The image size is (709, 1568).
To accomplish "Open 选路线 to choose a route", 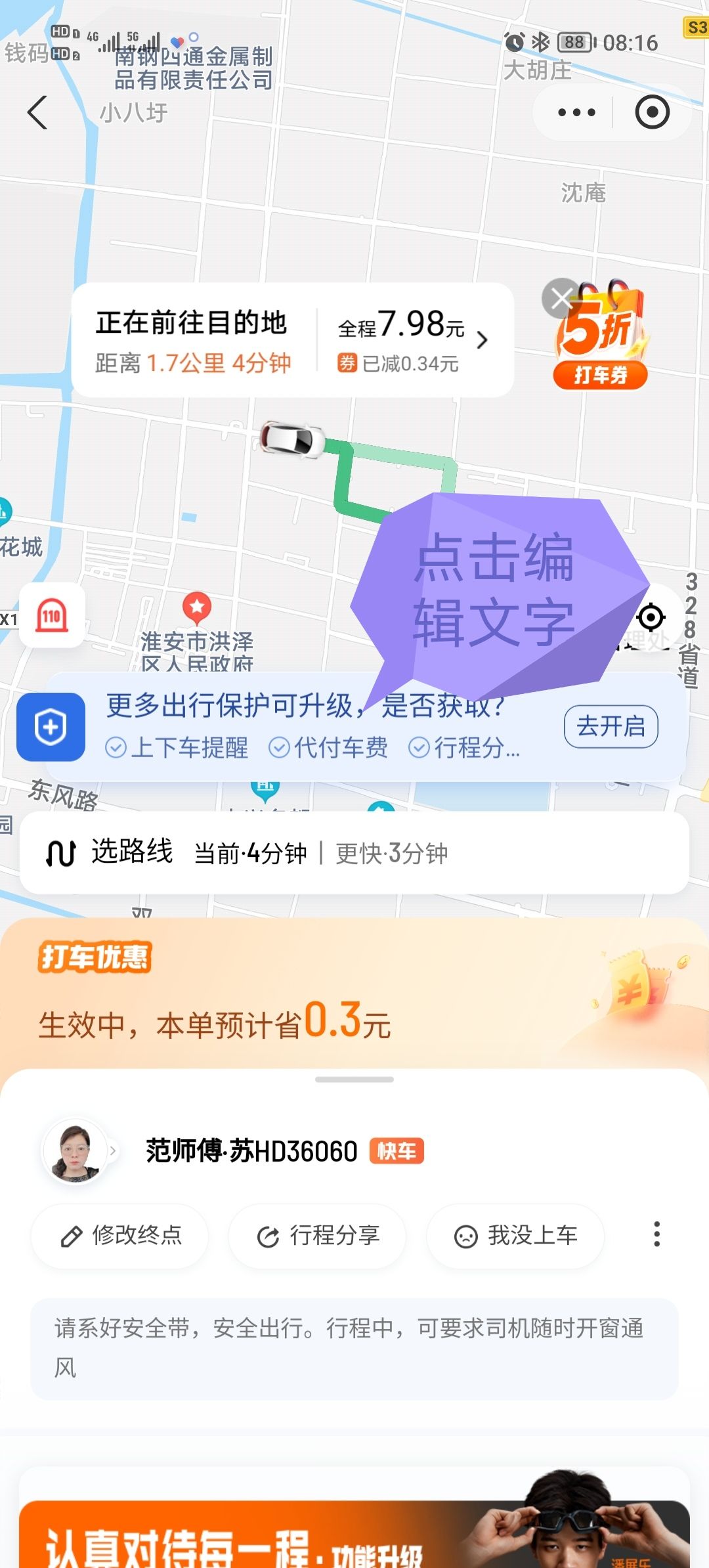I will tap(110, 852).
